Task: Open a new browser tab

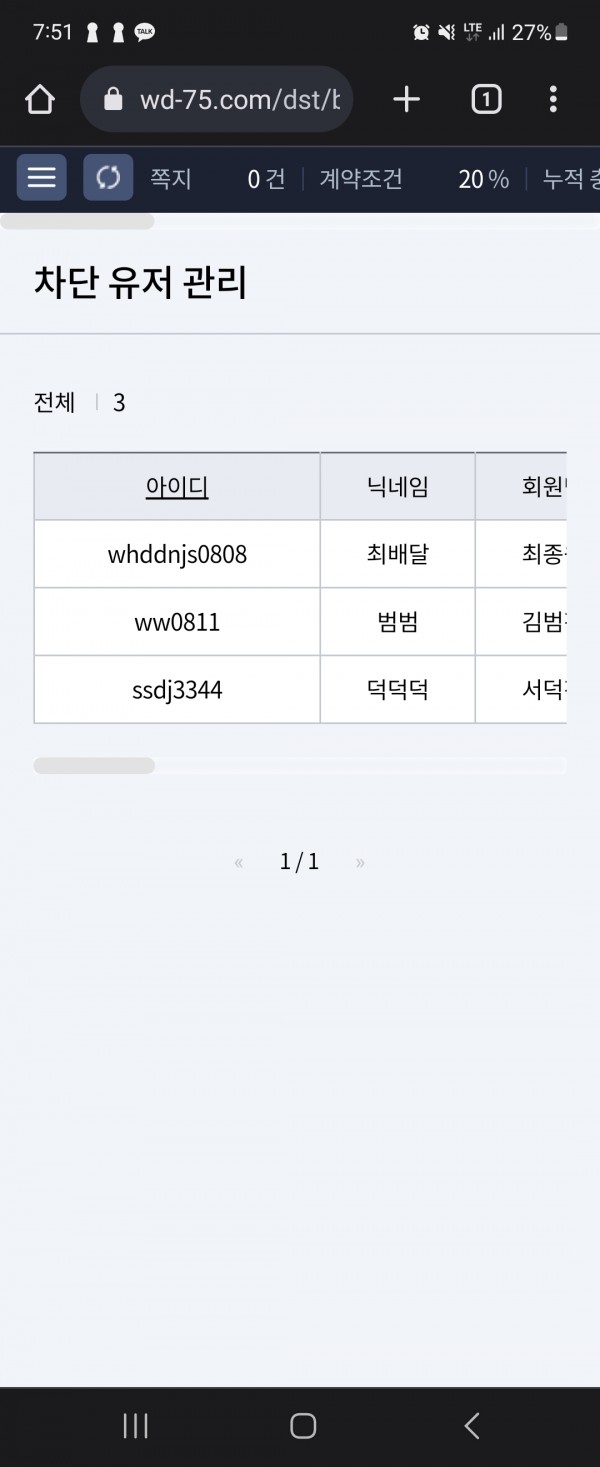Action: [406, 99]
